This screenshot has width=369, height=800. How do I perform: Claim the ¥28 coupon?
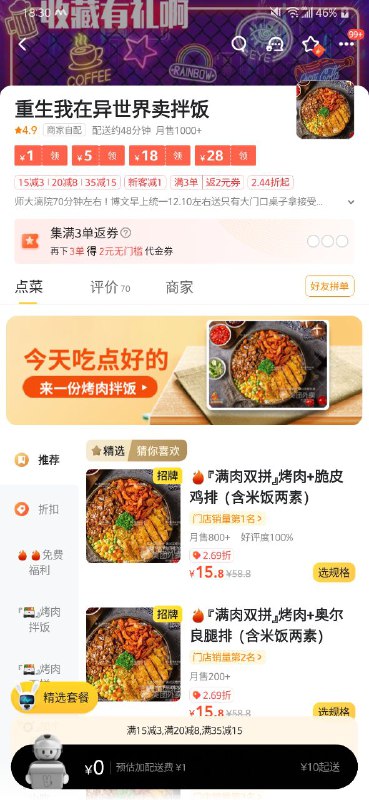pyautogui.click(x=225, y=156)
